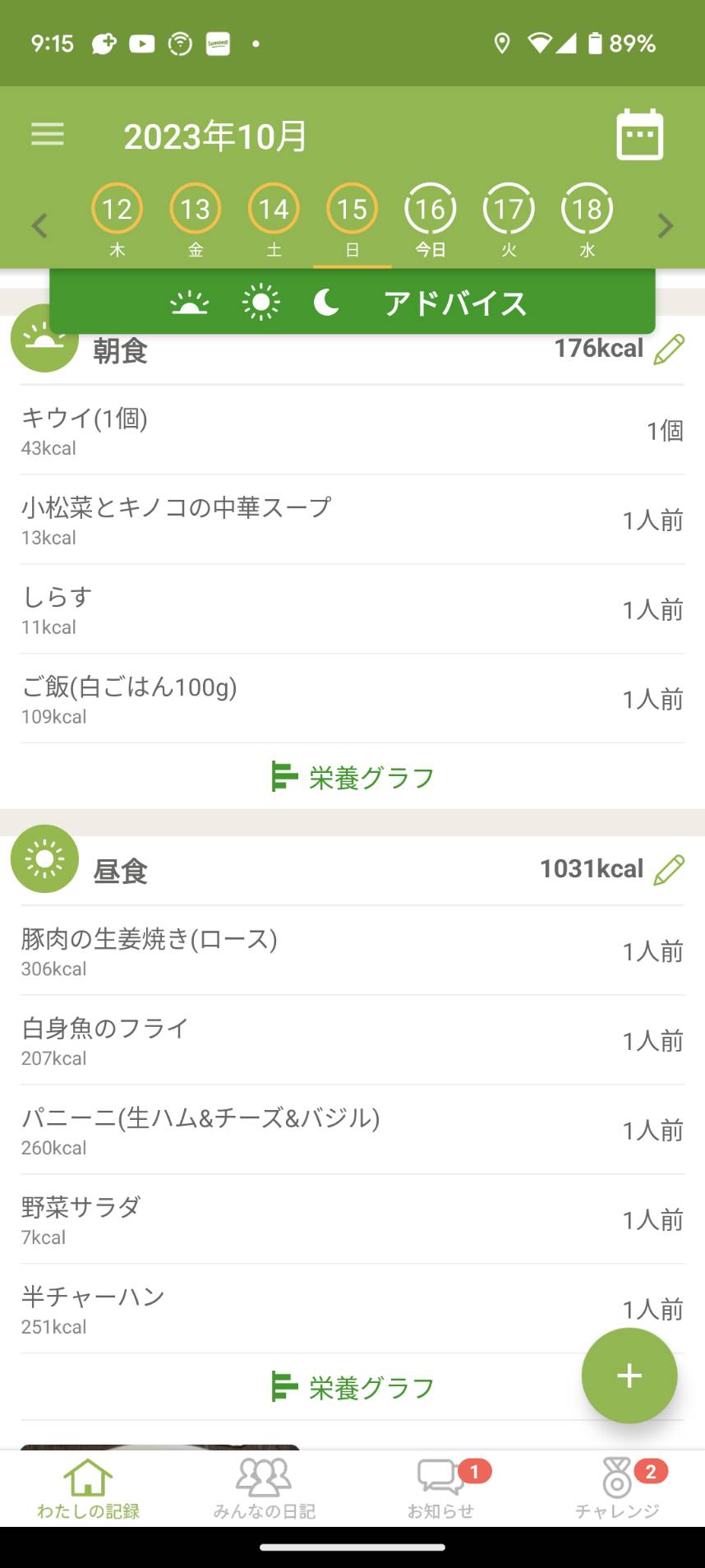Edit the 朝食 meal with pencil icon
Screen dimensions: 705x1568
(669, 349)
